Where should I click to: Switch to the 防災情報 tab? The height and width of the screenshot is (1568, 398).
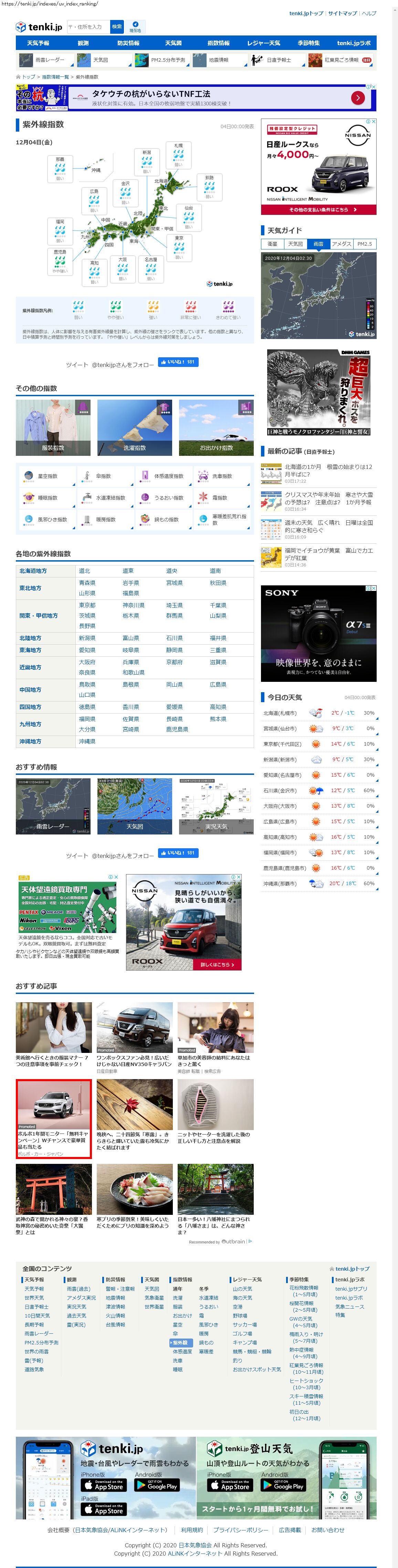pos(128,43)
